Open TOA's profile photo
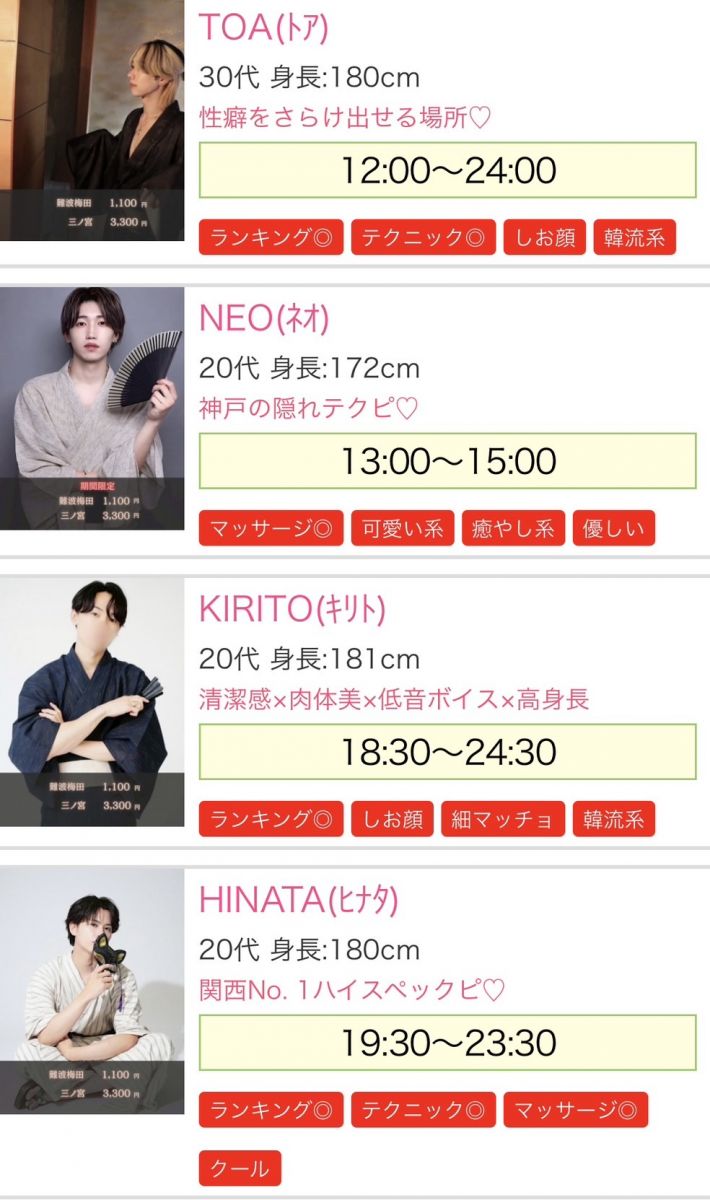Image resolution: width=710 pixels, height=1200 pixels. (x=92, y=118)
